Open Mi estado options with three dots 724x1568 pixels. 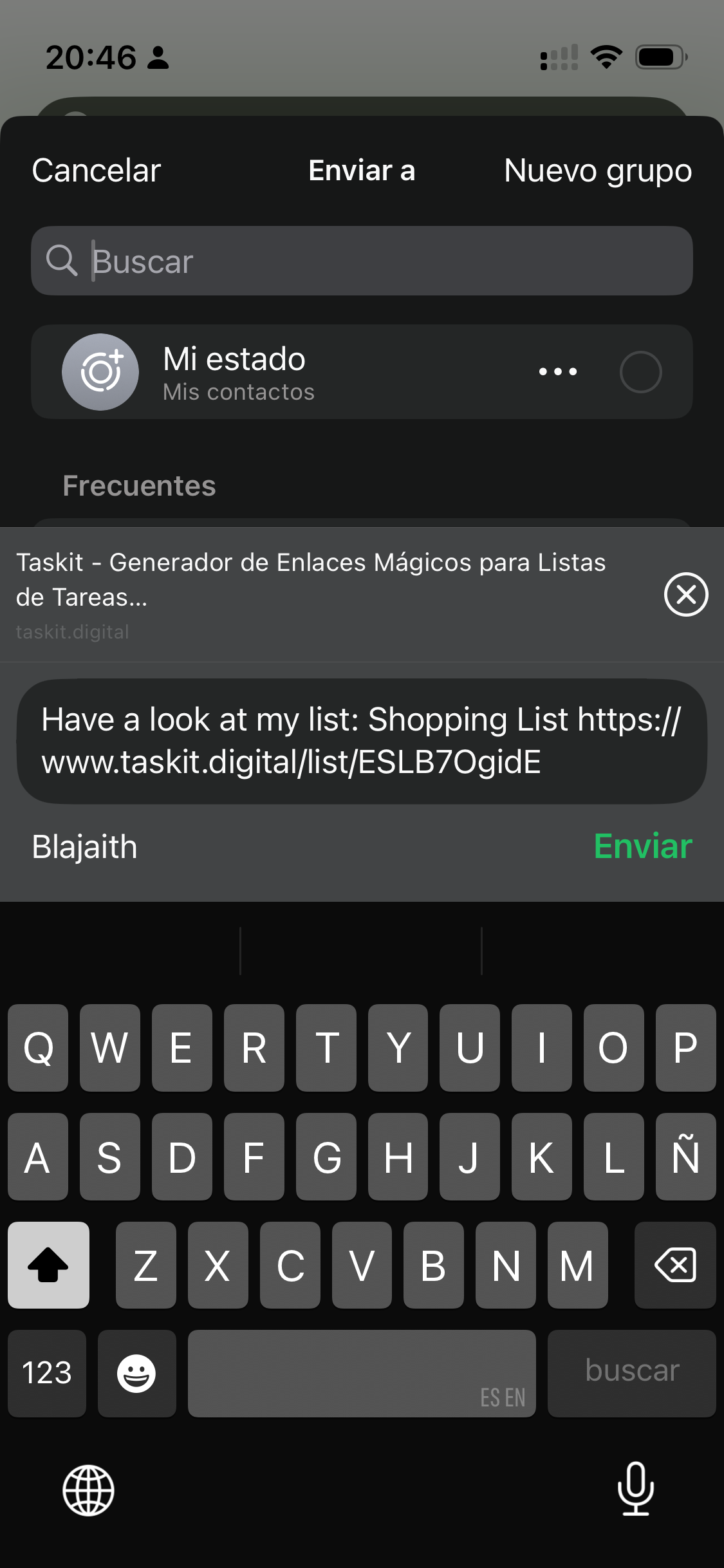558,371
